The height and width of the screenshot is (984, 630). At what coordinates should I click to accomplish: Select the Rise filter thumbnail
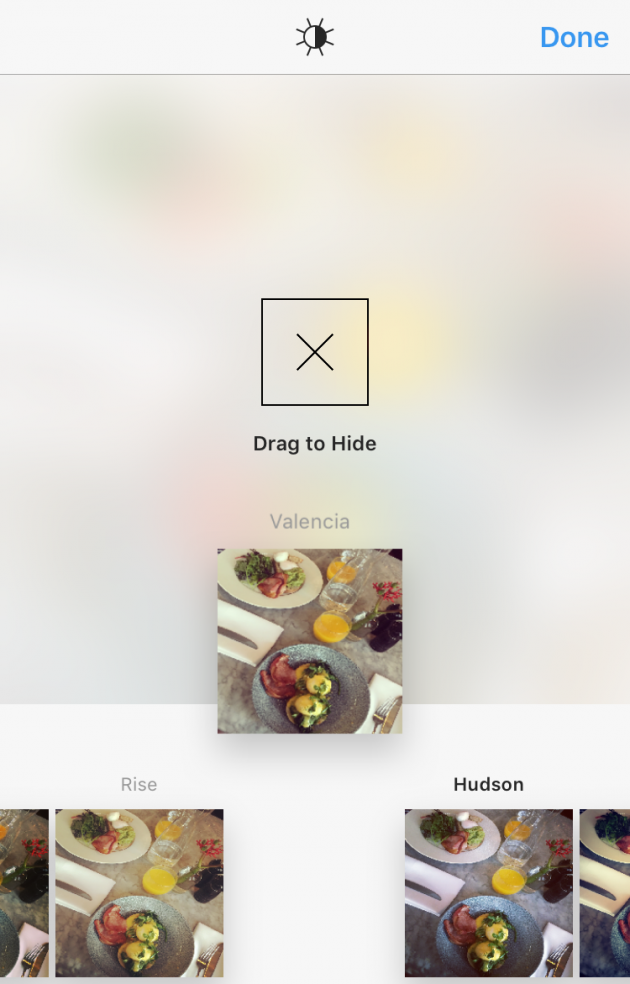139,892
